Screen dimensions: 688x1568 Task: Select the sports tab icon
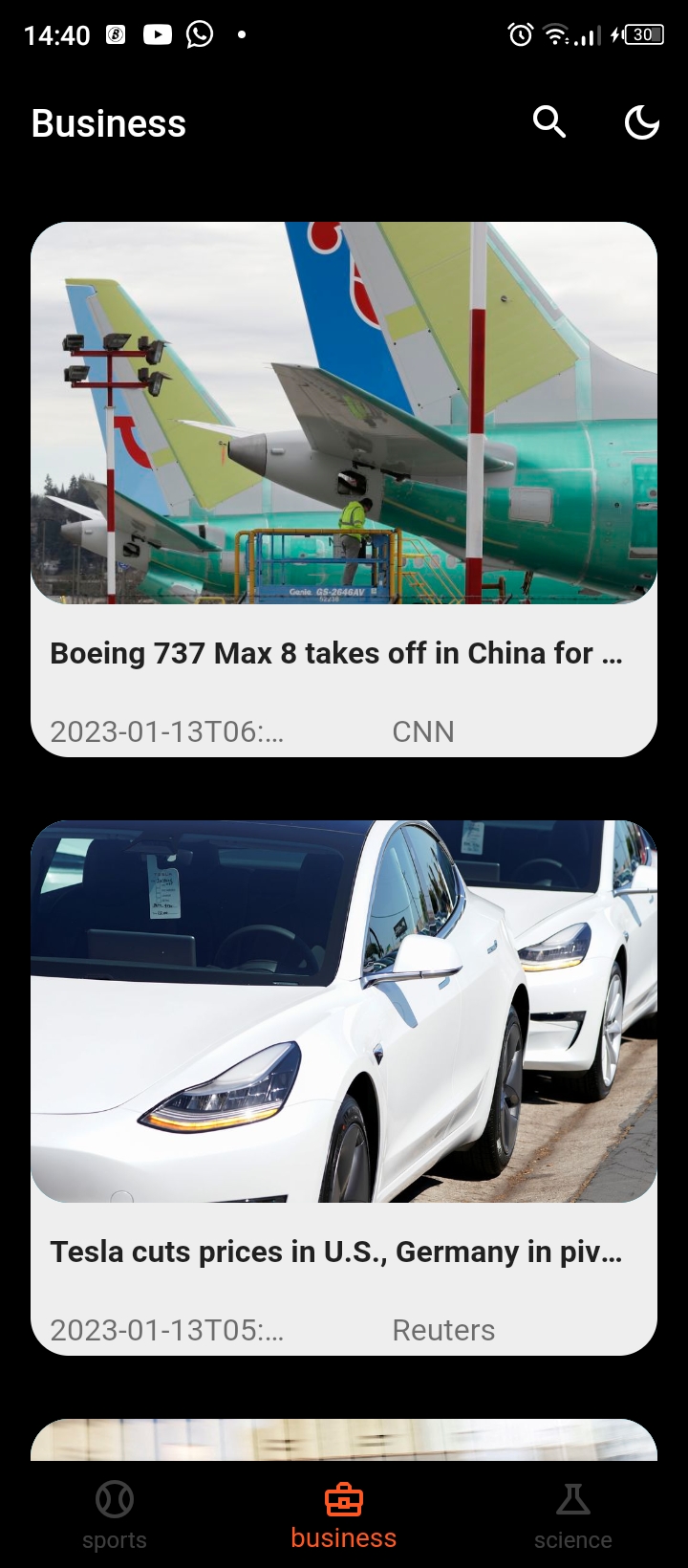click(x=114, y=1499)
